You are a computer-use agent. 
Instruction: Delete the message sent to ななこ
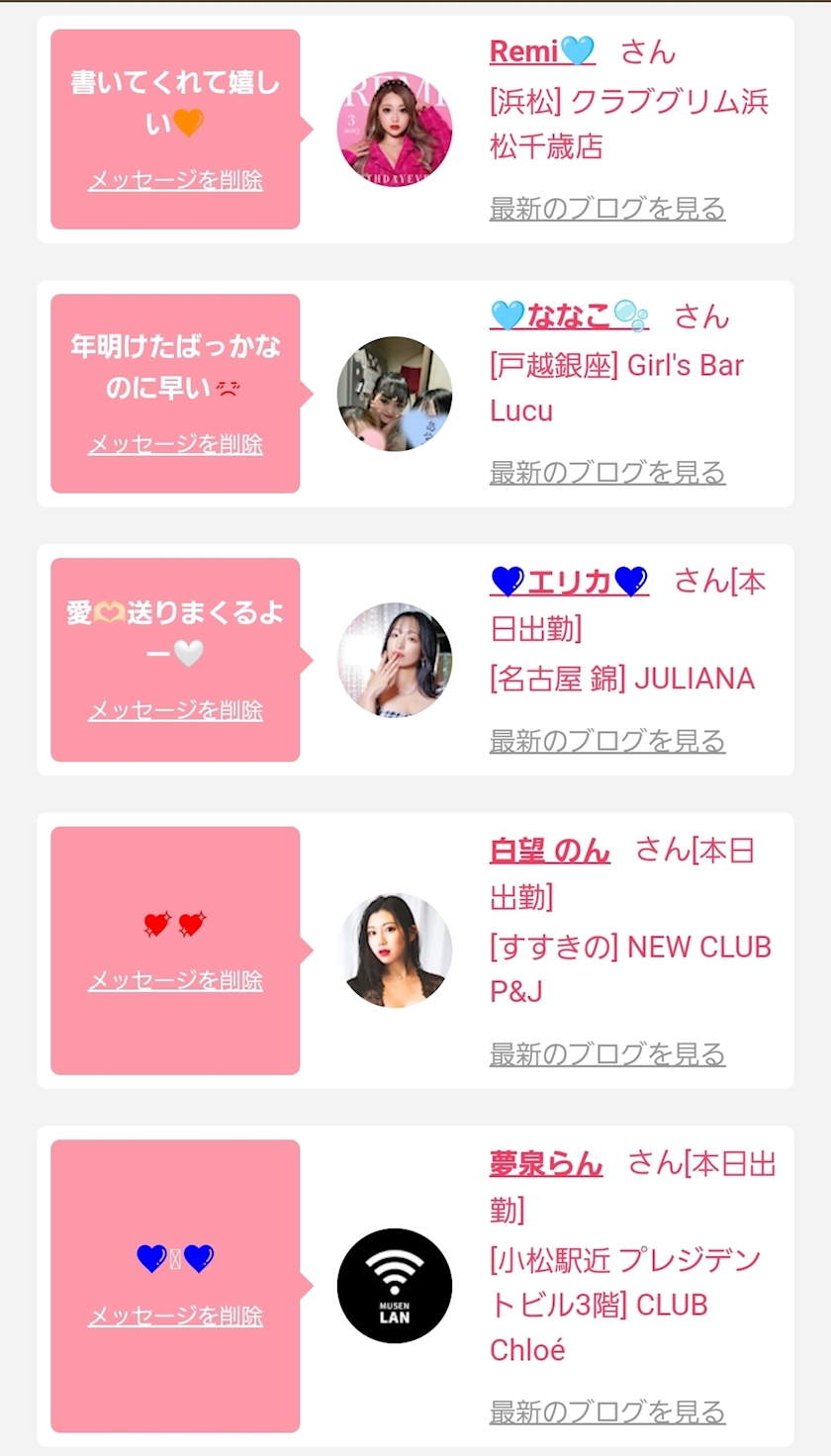pos(175,445)
